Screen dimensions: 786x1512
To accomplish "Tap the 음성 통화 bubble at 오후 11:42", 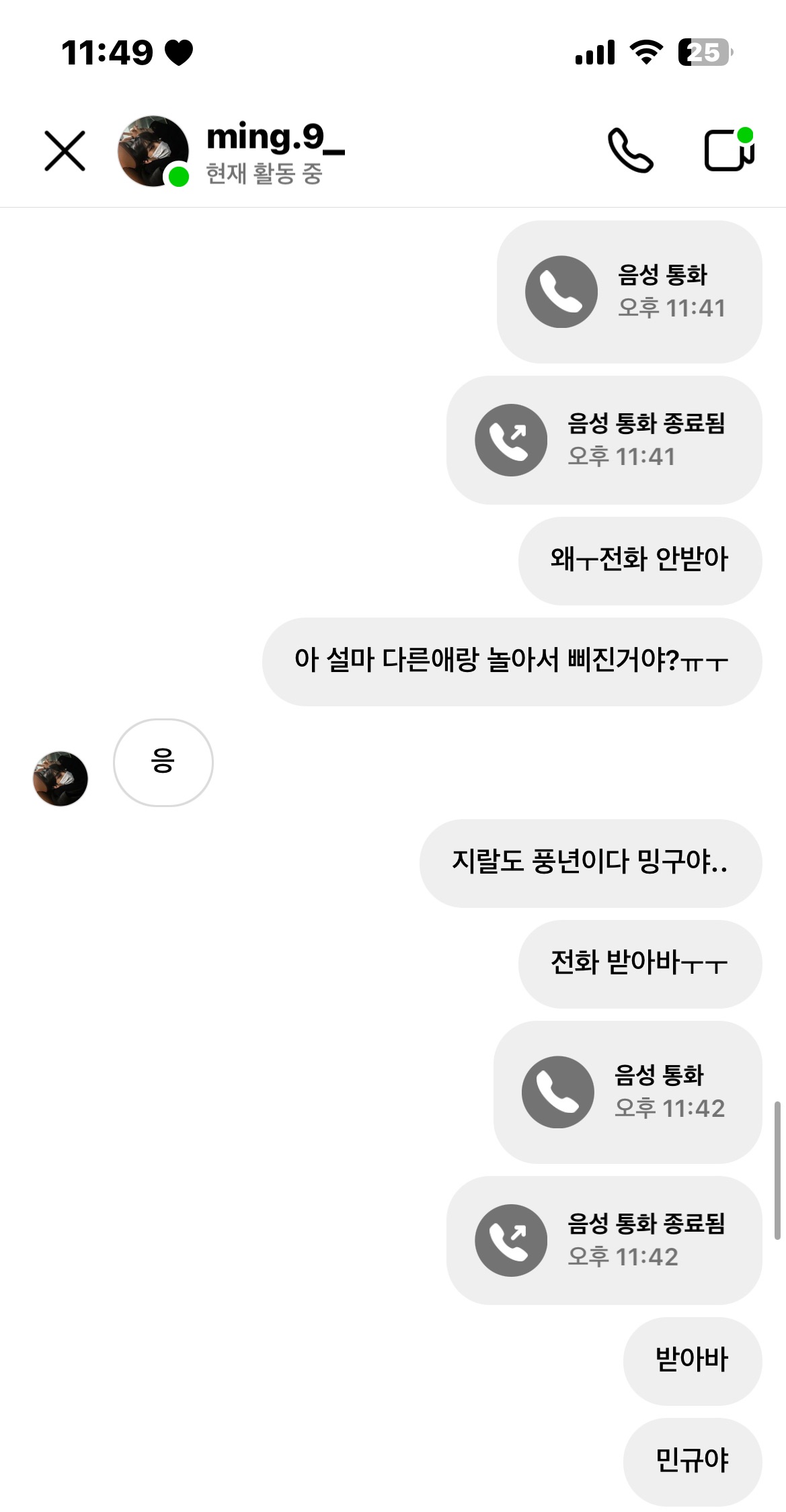I will pos(627,1092).
